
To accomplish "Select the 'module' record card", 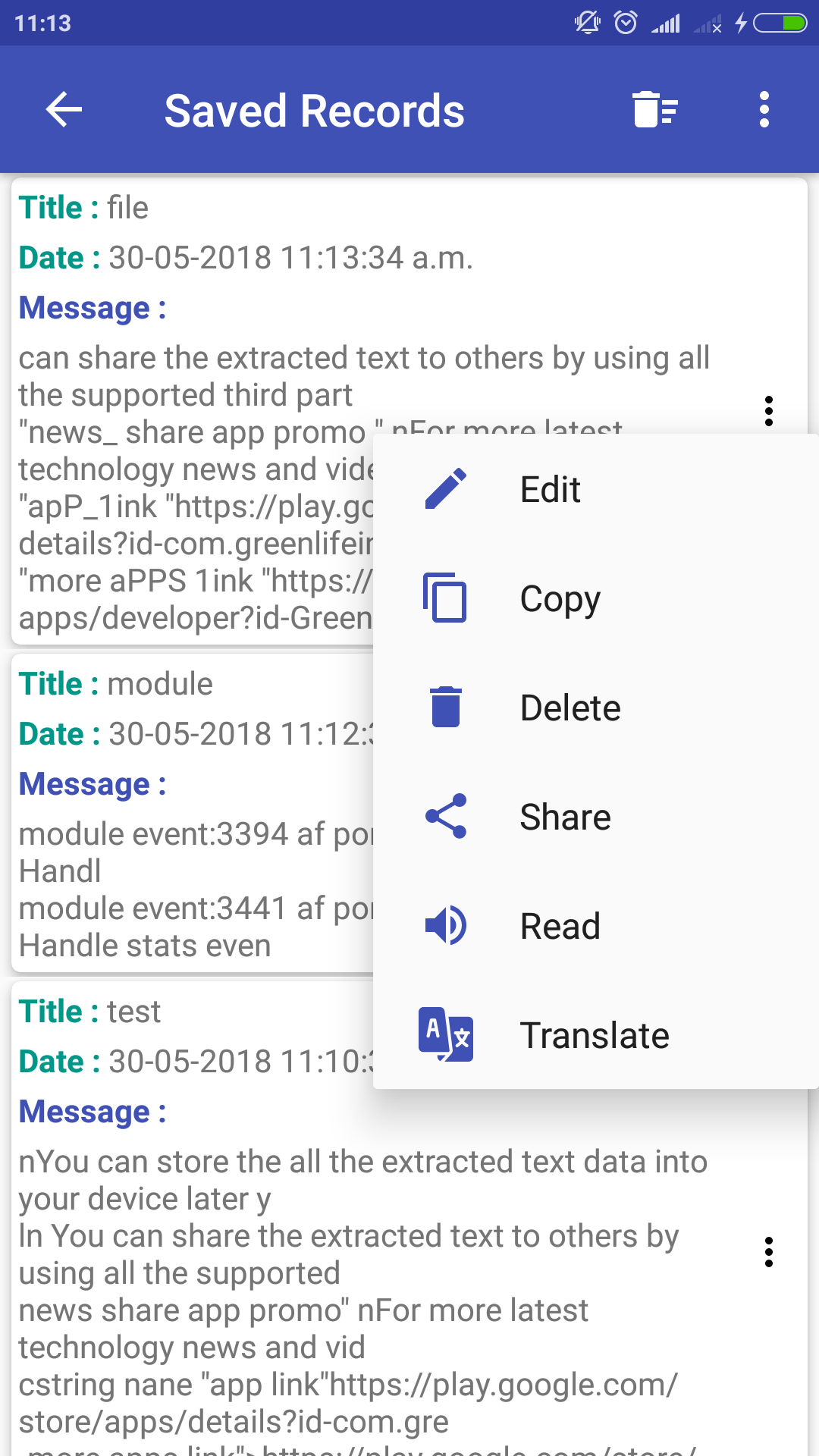I will 190,811.
